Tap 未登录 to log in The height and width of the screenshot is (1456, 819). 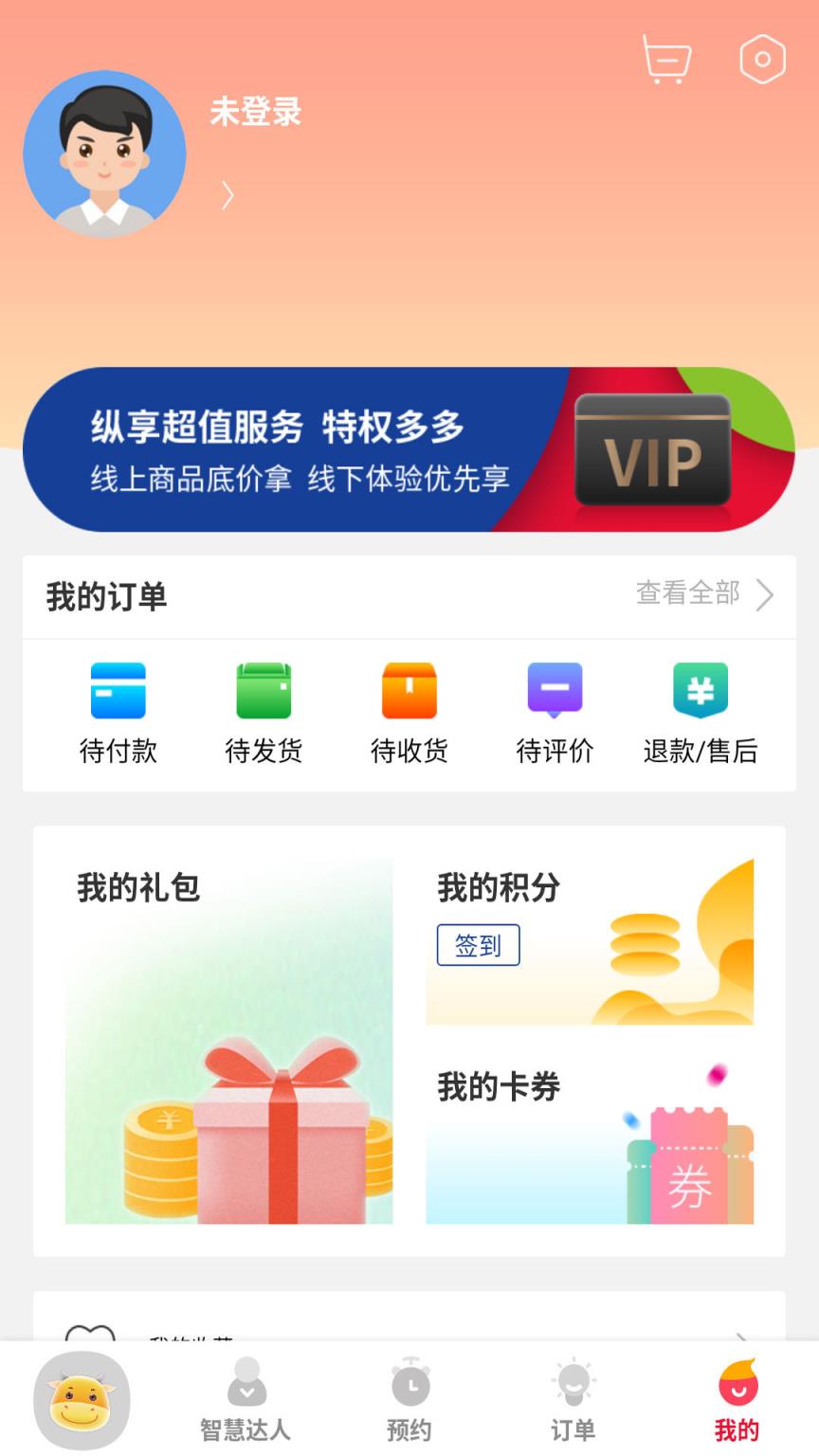click(254, 113)
